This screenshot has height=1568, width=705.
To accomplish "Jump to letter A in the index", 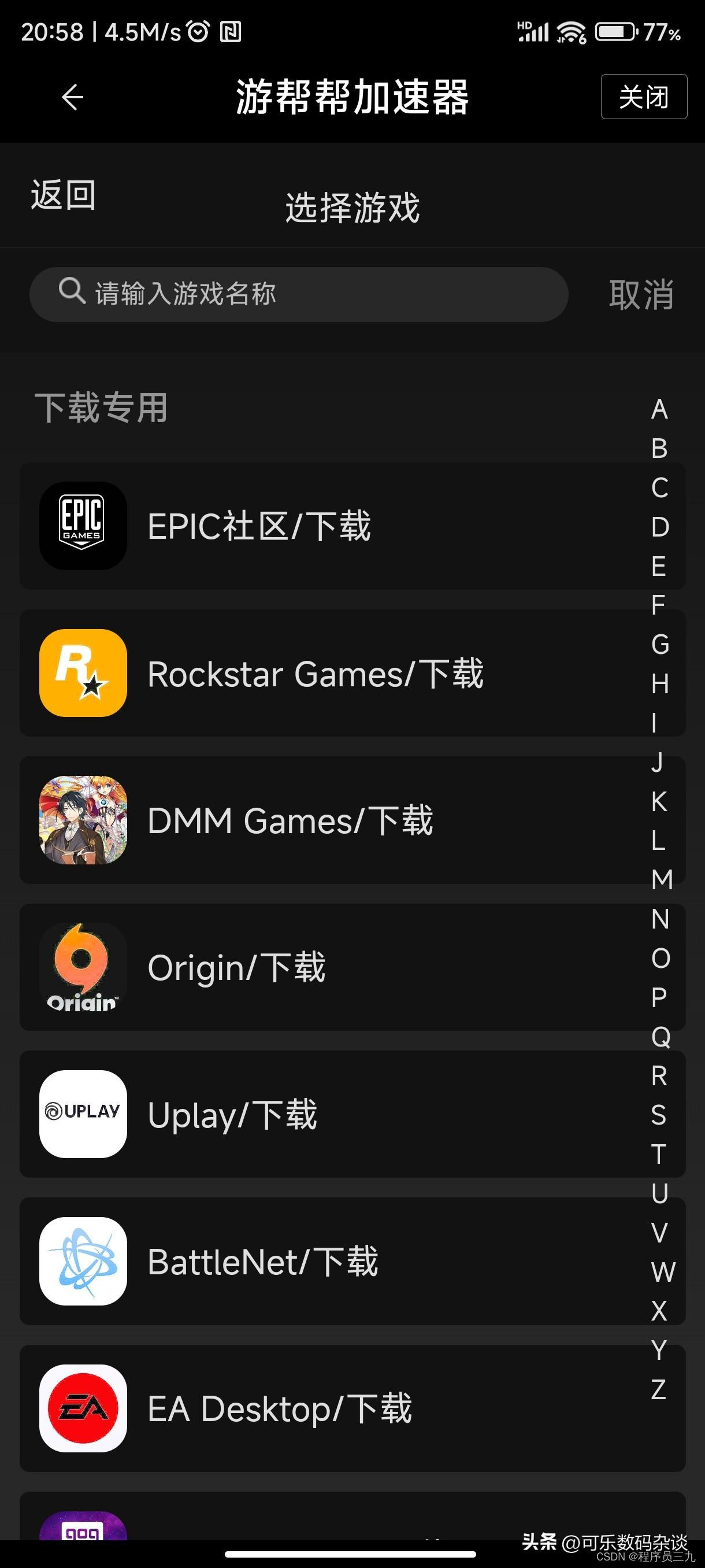I will tap(659, 410).
